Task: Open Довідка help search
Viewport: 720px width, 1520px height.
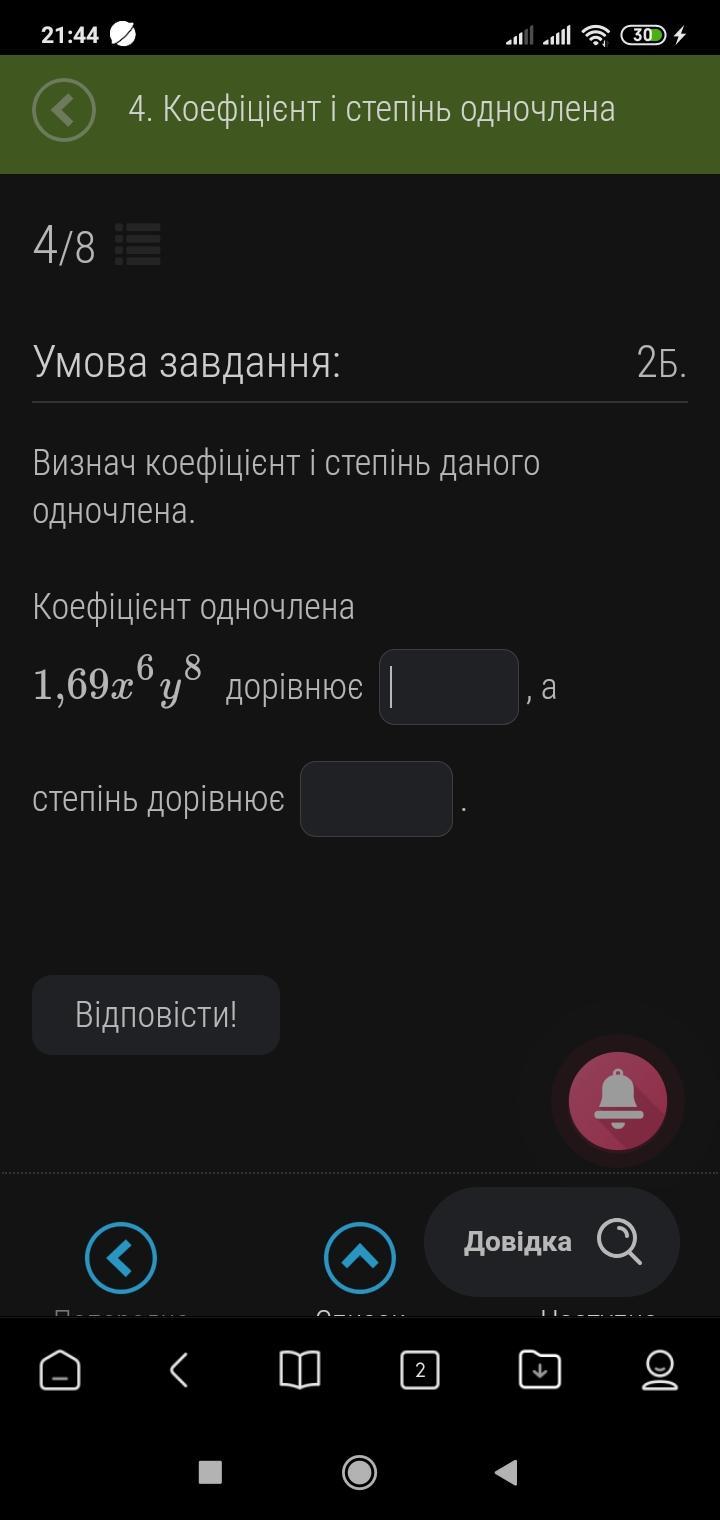Action: [x=552, y=1242]
